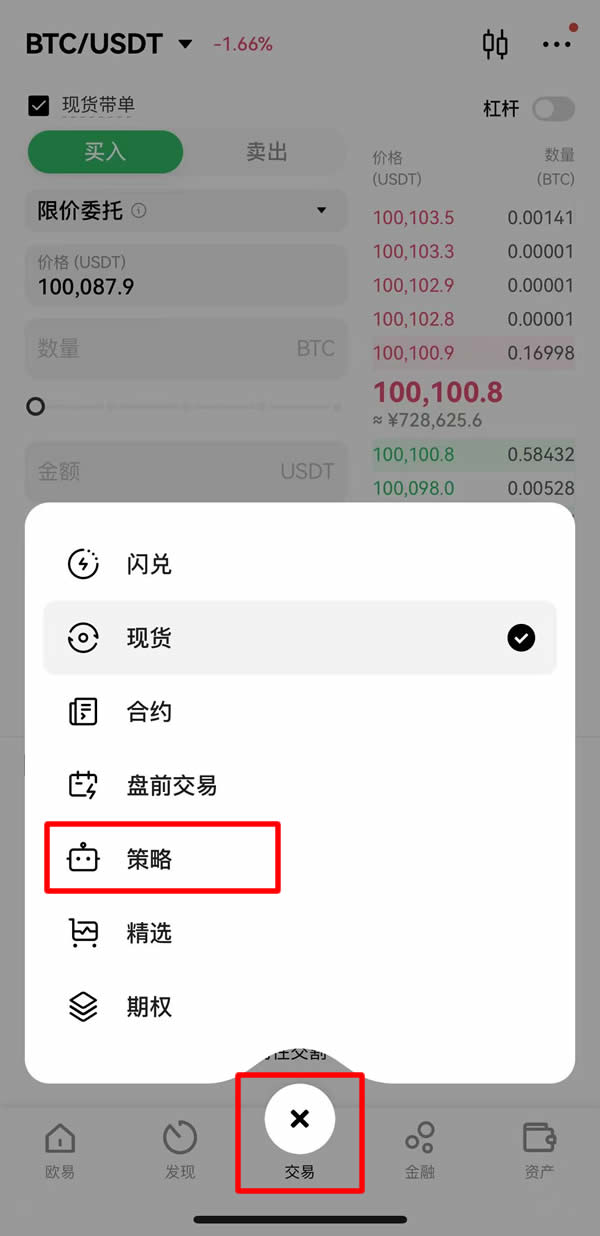Open 盘前交易 pre-market trading
The height and width of the screenshot is (1236, 600).
point(171,785)
